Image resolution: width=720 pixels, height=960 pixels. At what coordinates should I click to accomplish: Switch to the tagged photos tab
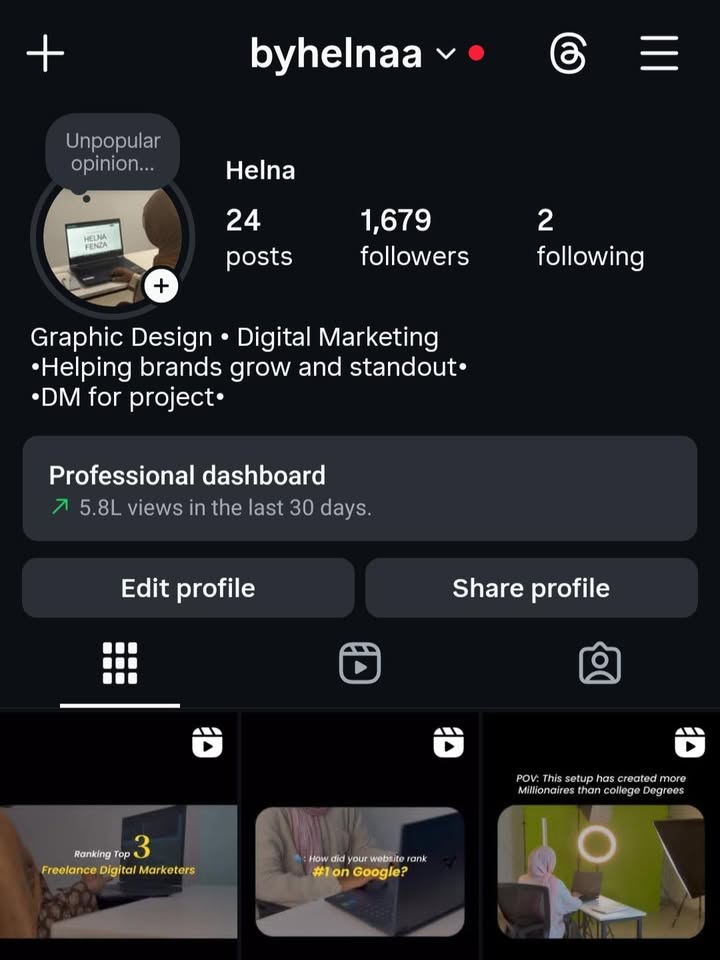tap(600, 663)
